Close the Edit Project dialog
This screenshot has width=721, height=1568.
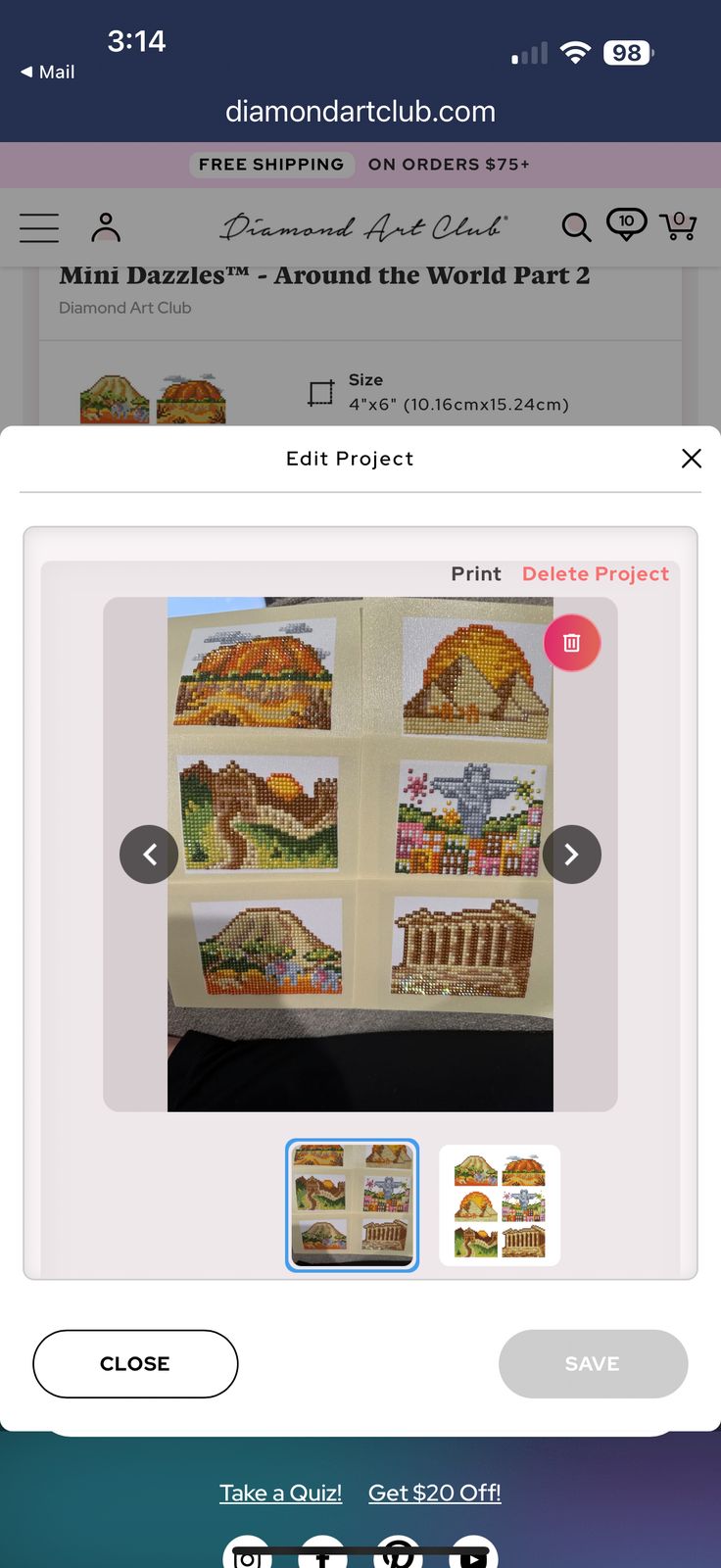click(691, 459)
